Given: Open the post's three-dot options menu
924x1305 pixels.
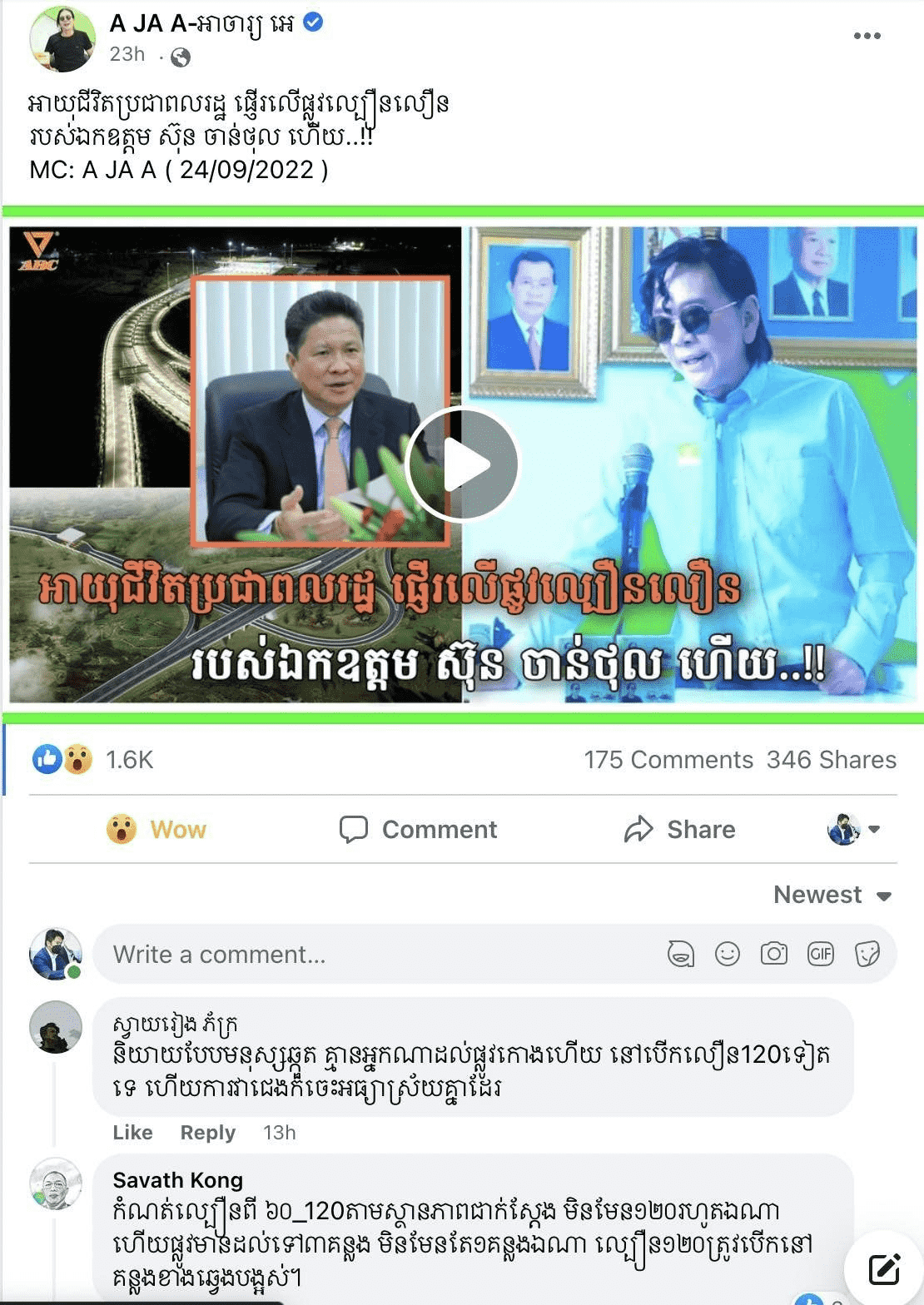Looking at the screenshot, I should point(867,36).
